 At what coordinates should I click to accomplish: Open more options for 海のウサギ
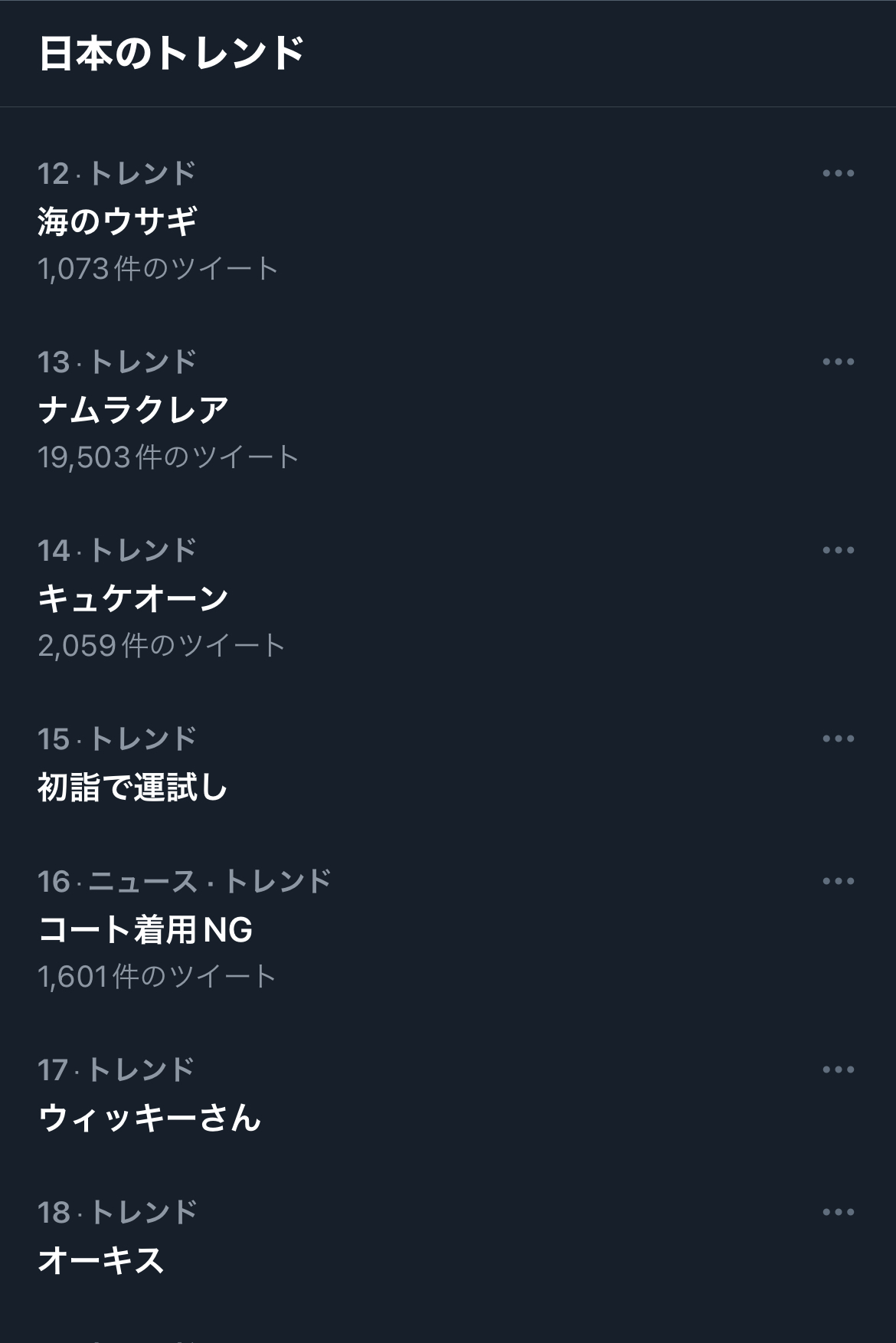coord(838,173)
